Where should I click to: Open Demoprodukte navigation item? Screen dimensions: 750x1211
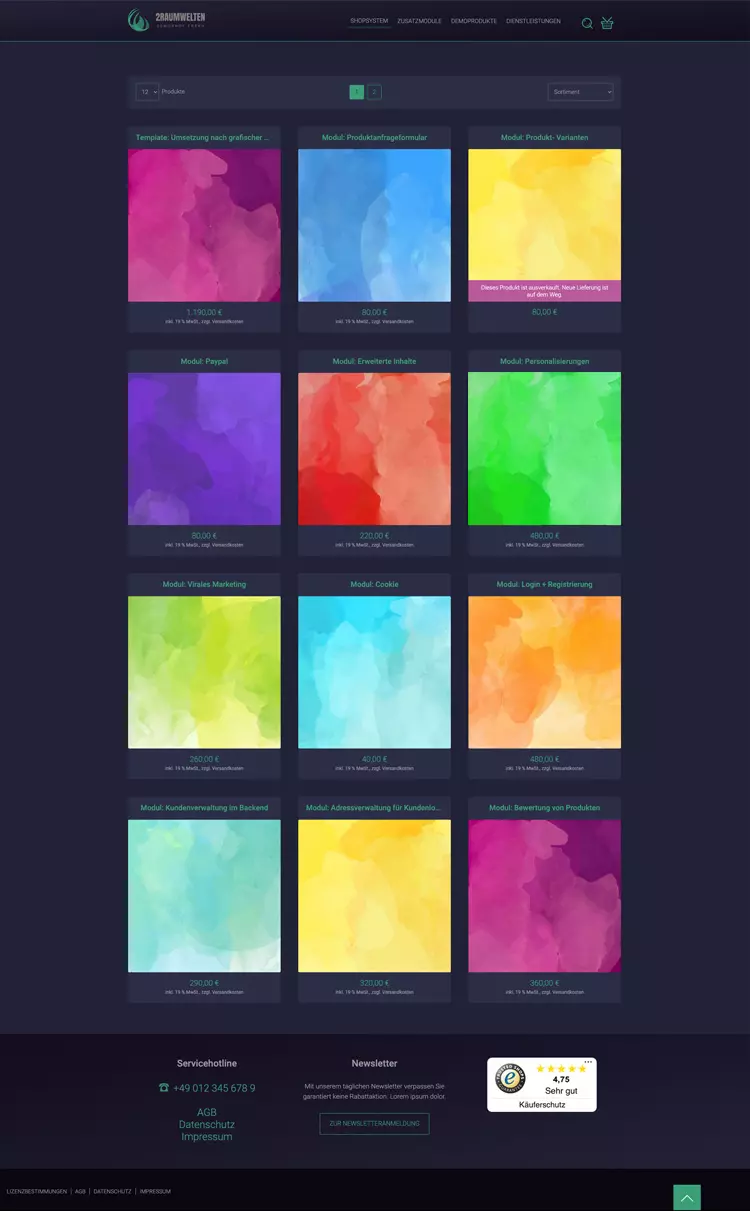[x=474, y=21]
